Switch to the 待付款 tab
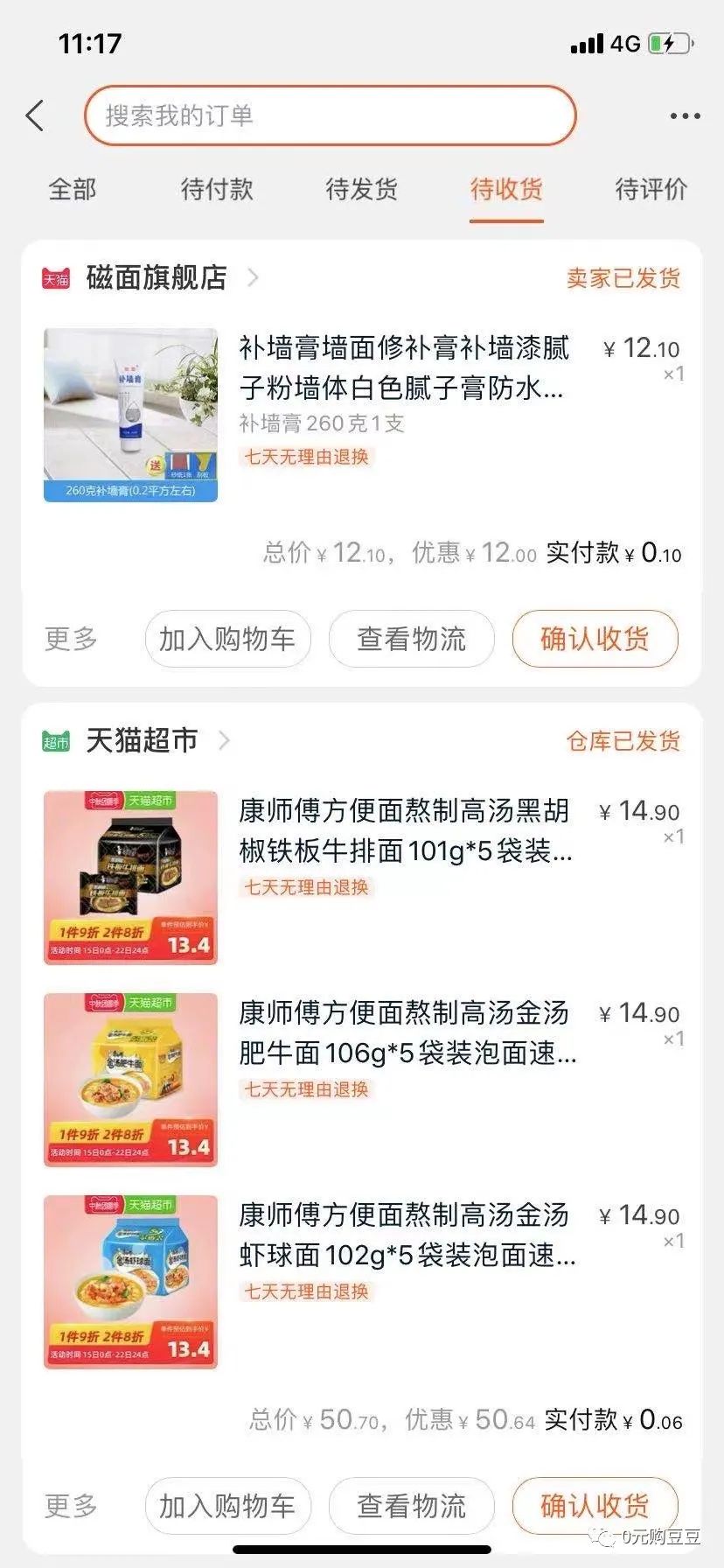This screenshot has width=724, height=1568. [x=217, y=189]
